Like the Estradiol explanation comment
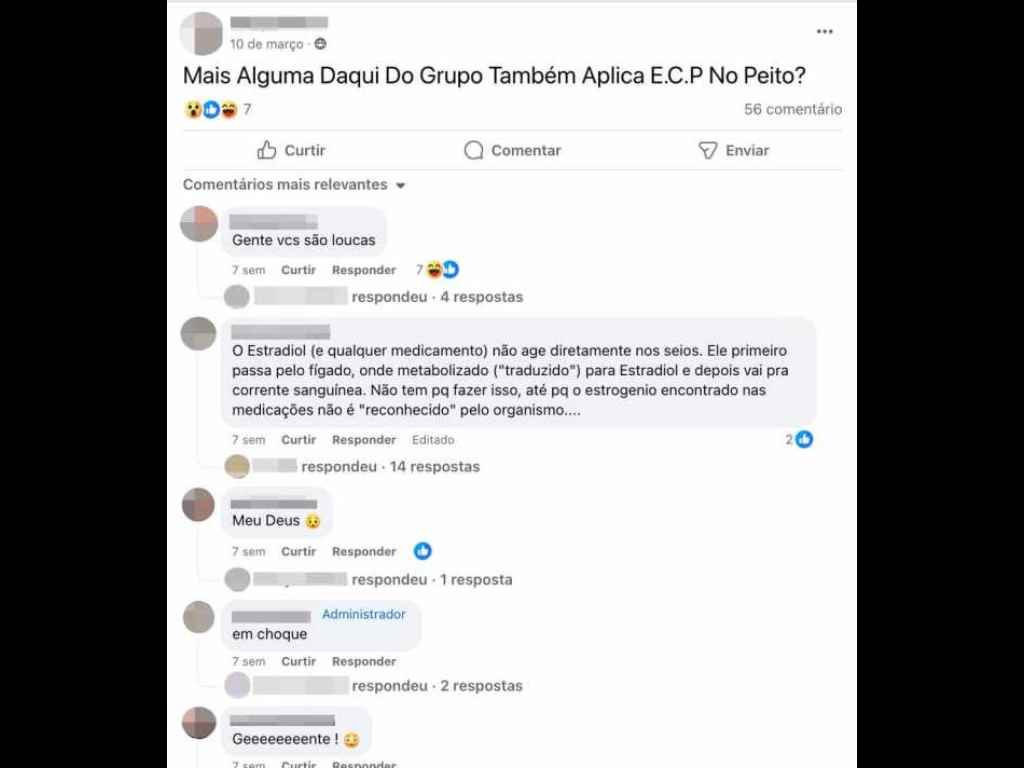The image size is (1024, 768). [298, 440]
